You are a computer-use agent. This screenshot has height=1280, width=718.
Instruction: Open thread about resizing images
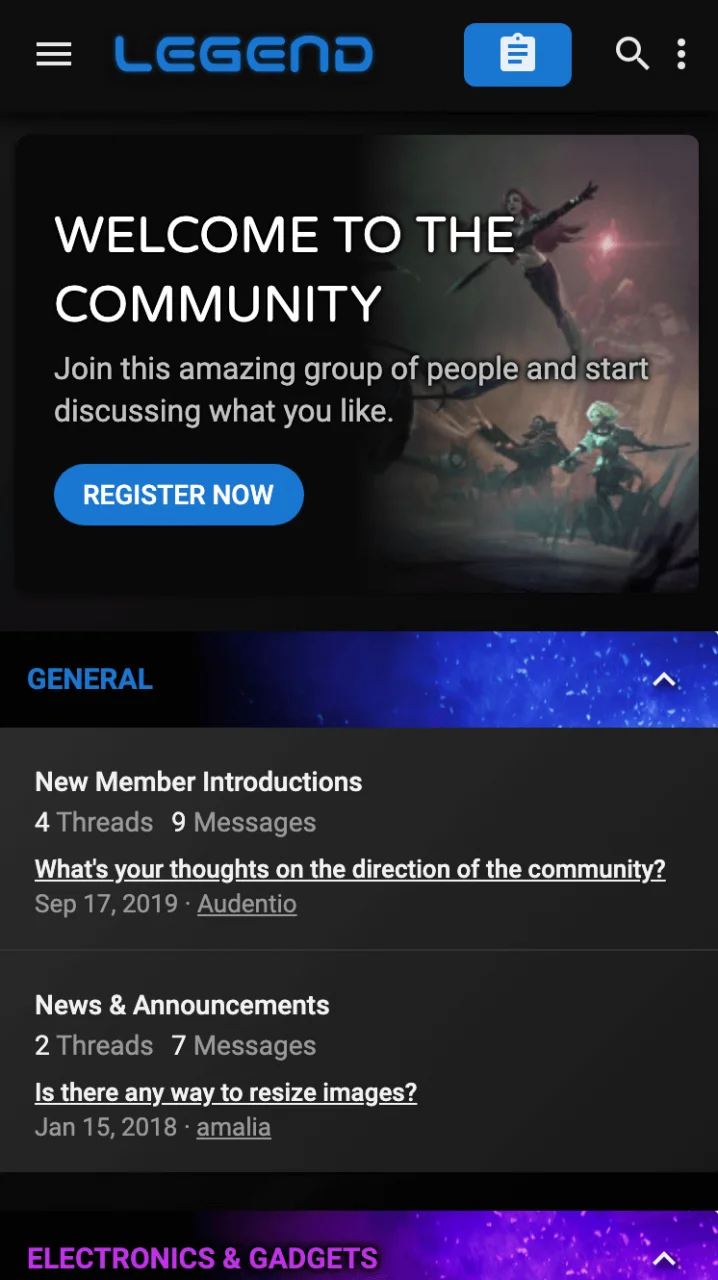click(226, 1092)
